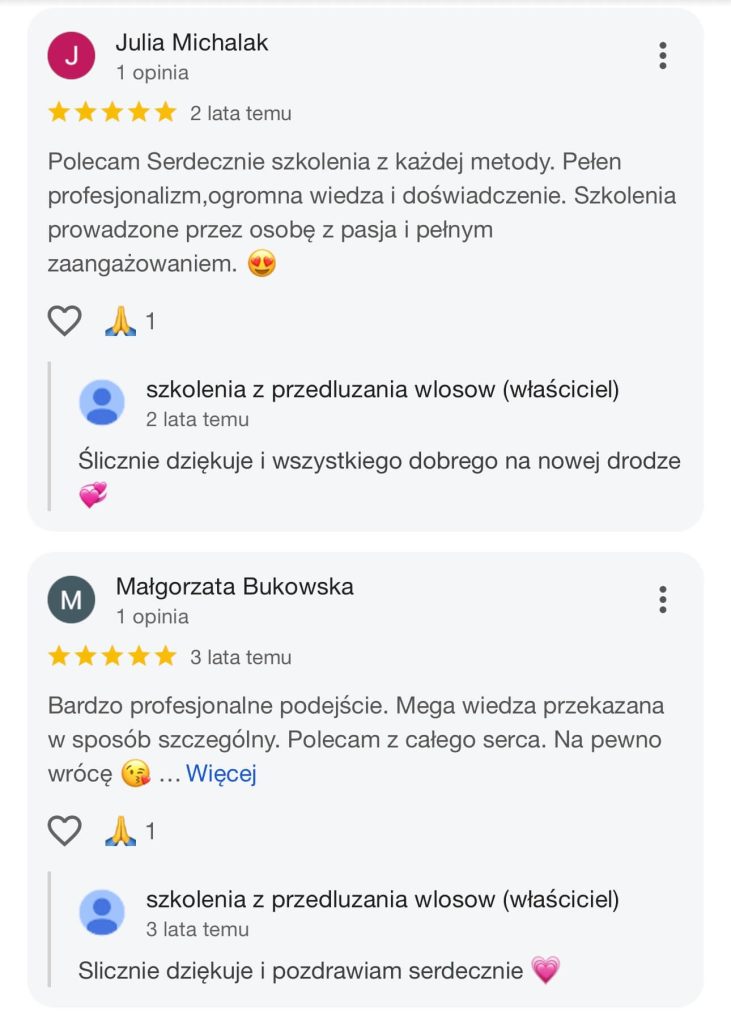Like Julia Michalak's review with the heart
The width and height of the screenshot is (731, 1024).
click(65, 321)
